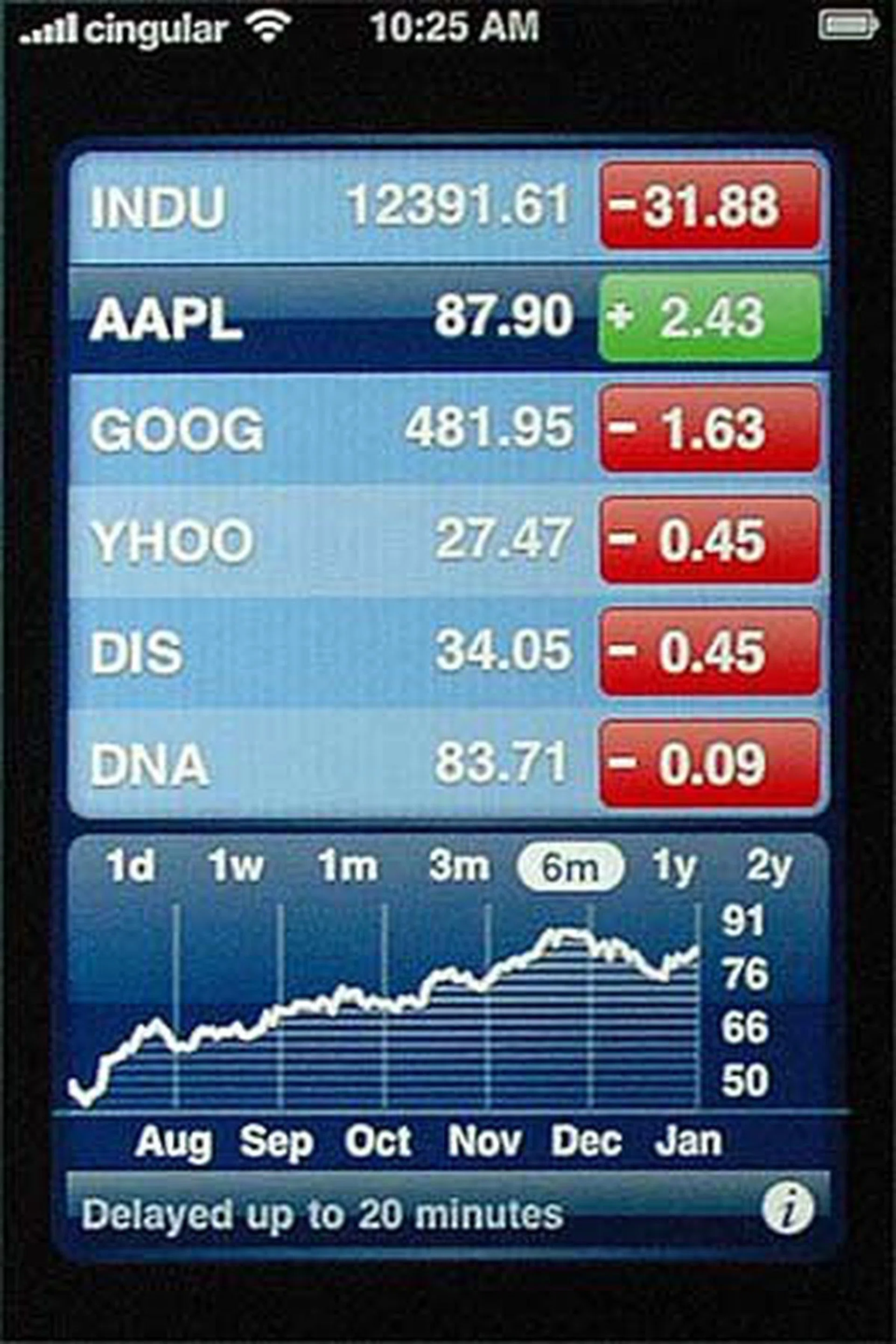The width and height of the screenshot is (896, 1344).
Task: Choose the DIS stock row
Action: [x=331, y=651]
